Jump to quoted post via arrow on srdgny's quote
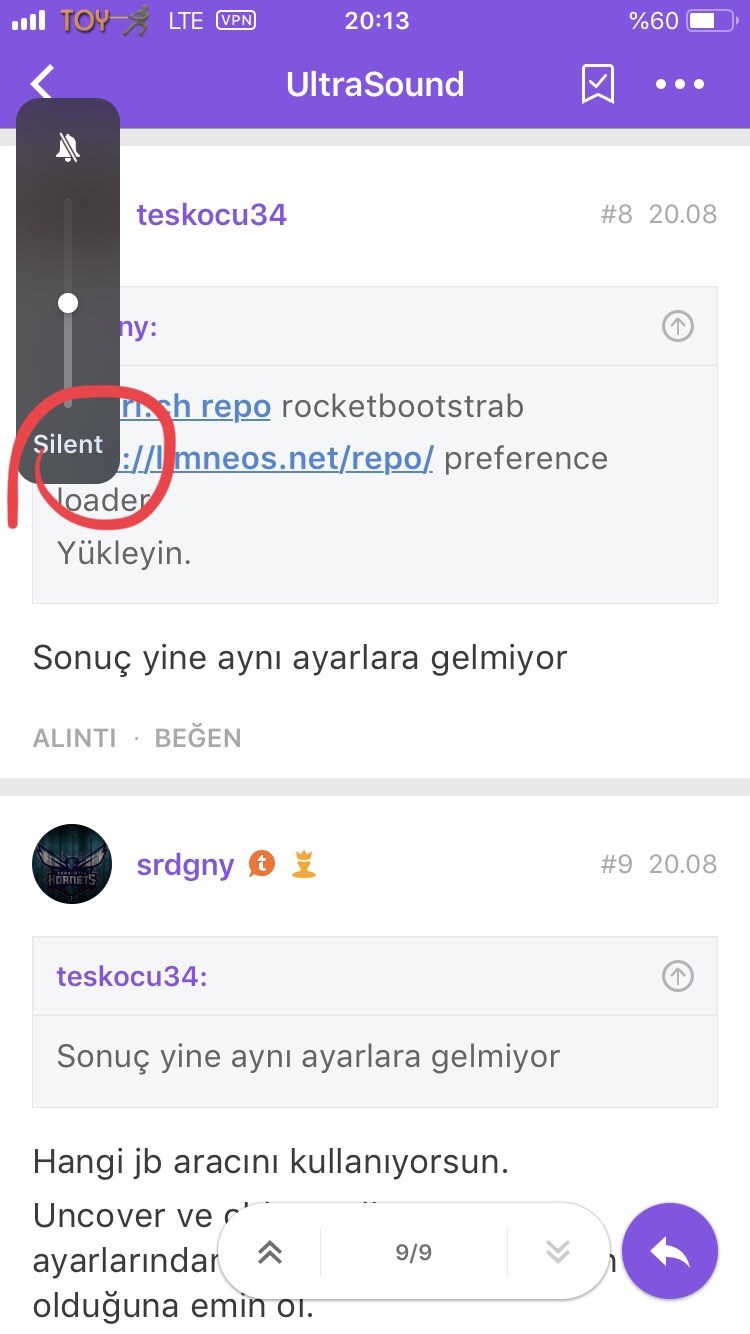This screenshot has height=1334, width=750. pos(678,976)
